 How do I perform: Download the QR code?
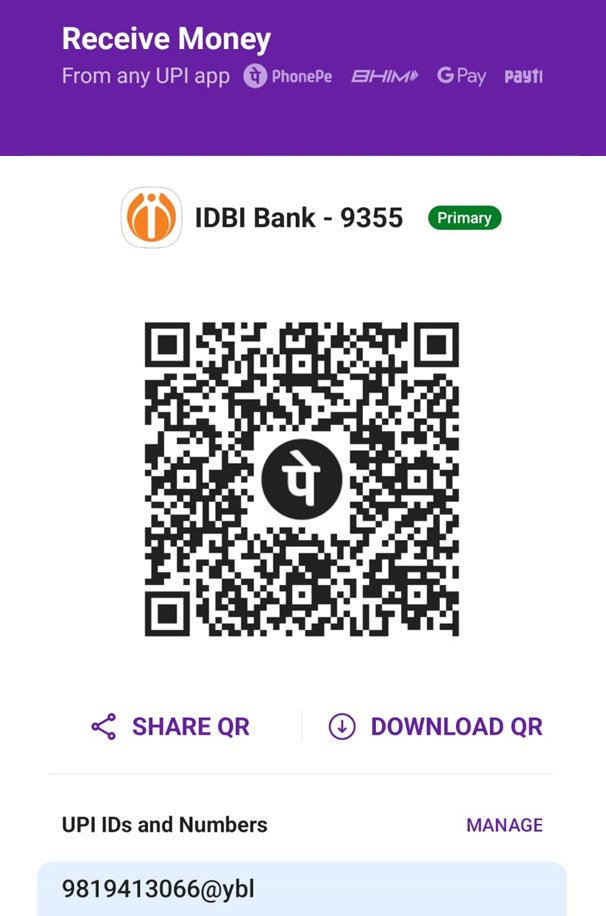pos(435,727)
